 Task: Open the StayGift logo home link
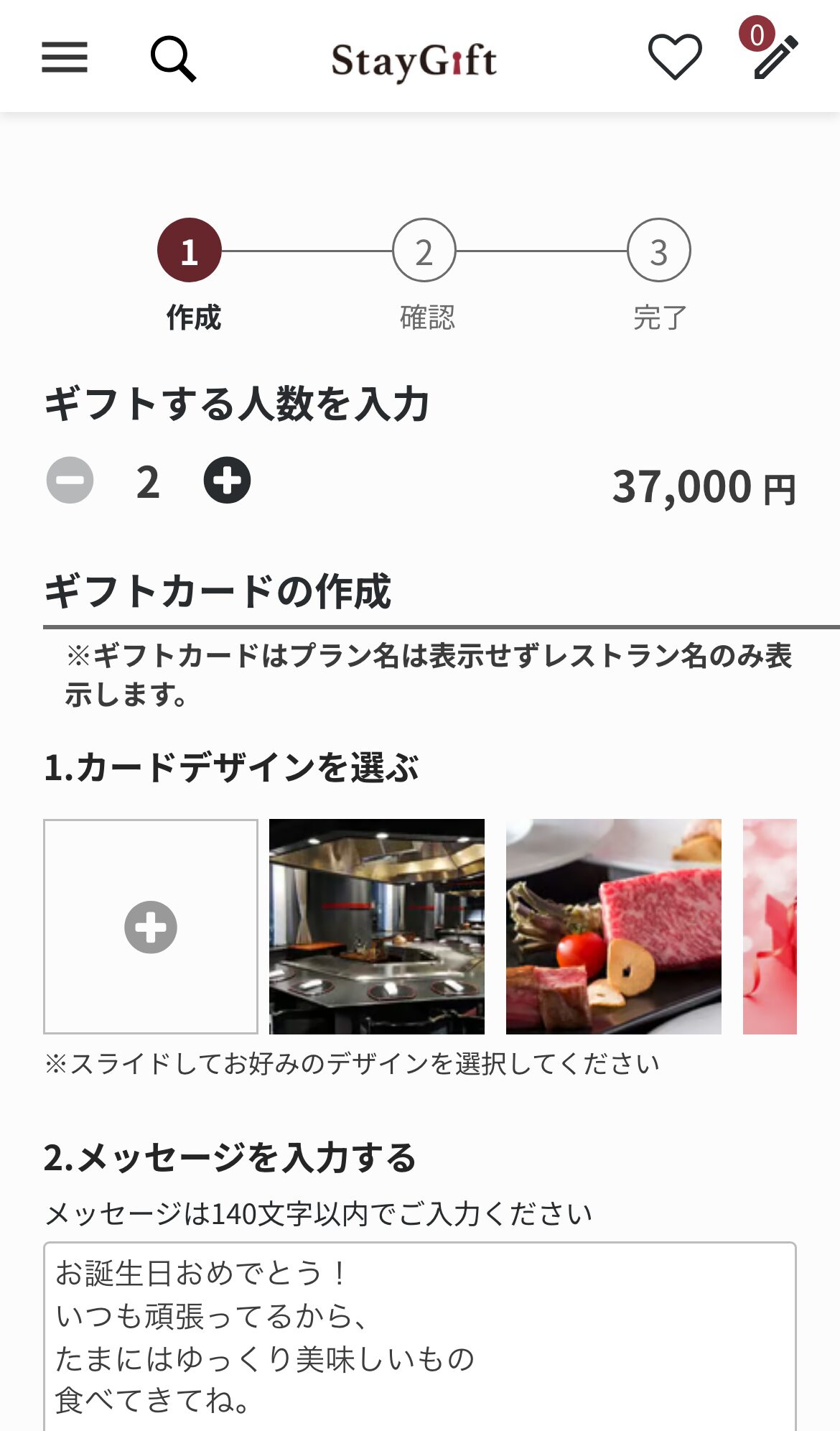coord(414,60)
